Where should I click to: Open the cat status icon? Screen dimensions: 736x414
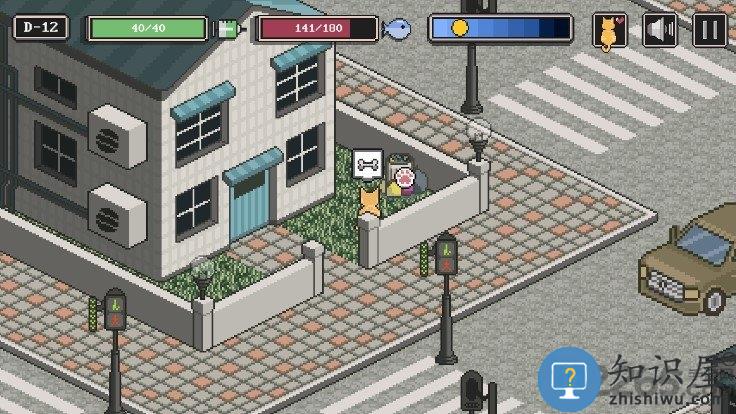[x=609, y=29]
